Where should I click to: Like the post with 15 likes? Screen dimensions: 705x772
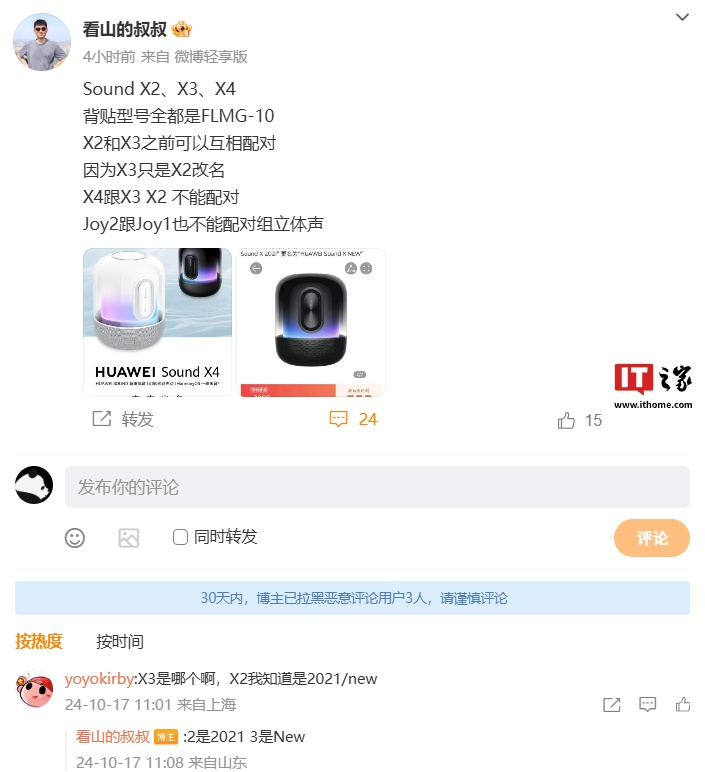580,420
